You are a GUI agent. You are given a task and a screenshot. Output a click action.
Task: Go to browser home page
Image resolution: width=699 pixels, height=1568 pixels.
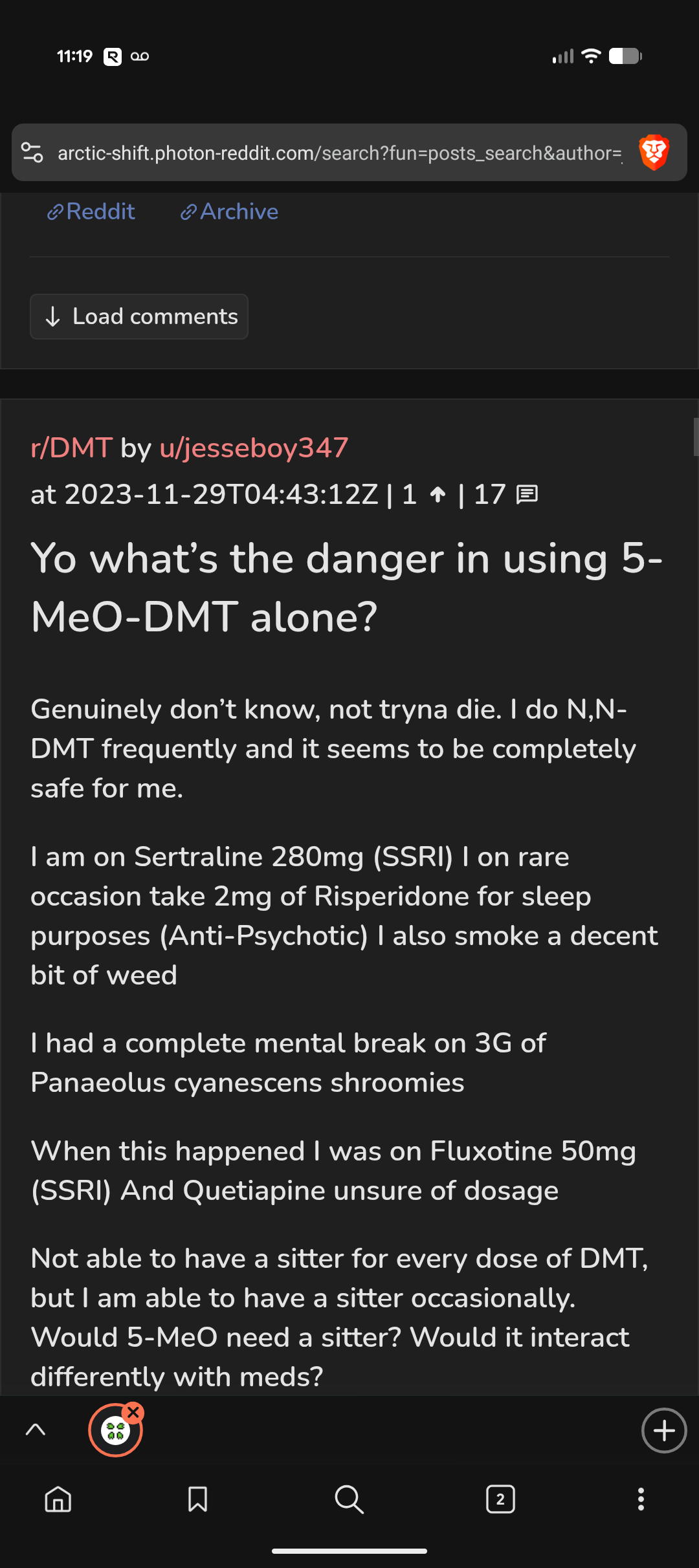click(58, 1499)
